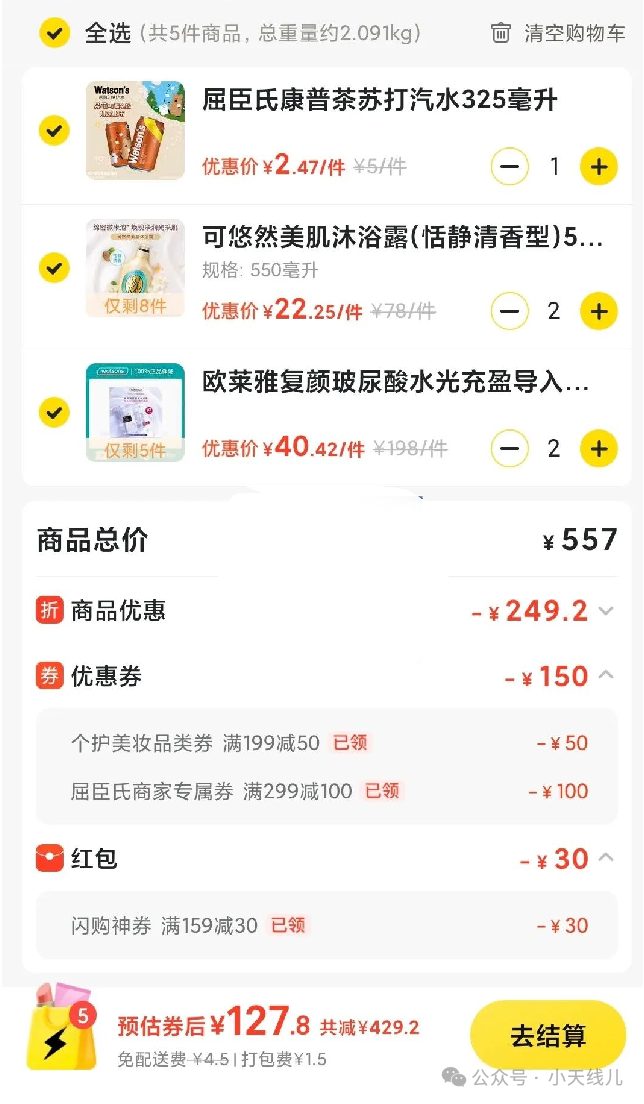The image size is (644, 1104).
Task: Tap plus for 欧莱雅复颜玻尿酸 quantity
Action: coord(599,448)
